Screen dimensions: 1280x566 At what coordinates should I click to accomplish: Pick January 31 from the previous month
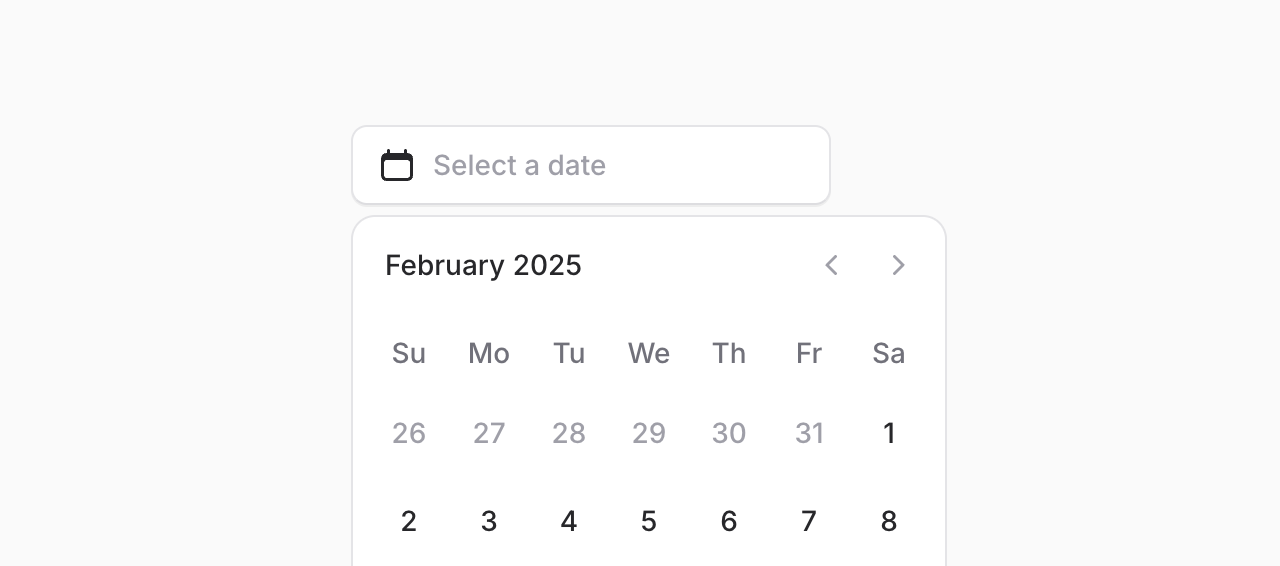pyautogui.click(x=809, y=433)
